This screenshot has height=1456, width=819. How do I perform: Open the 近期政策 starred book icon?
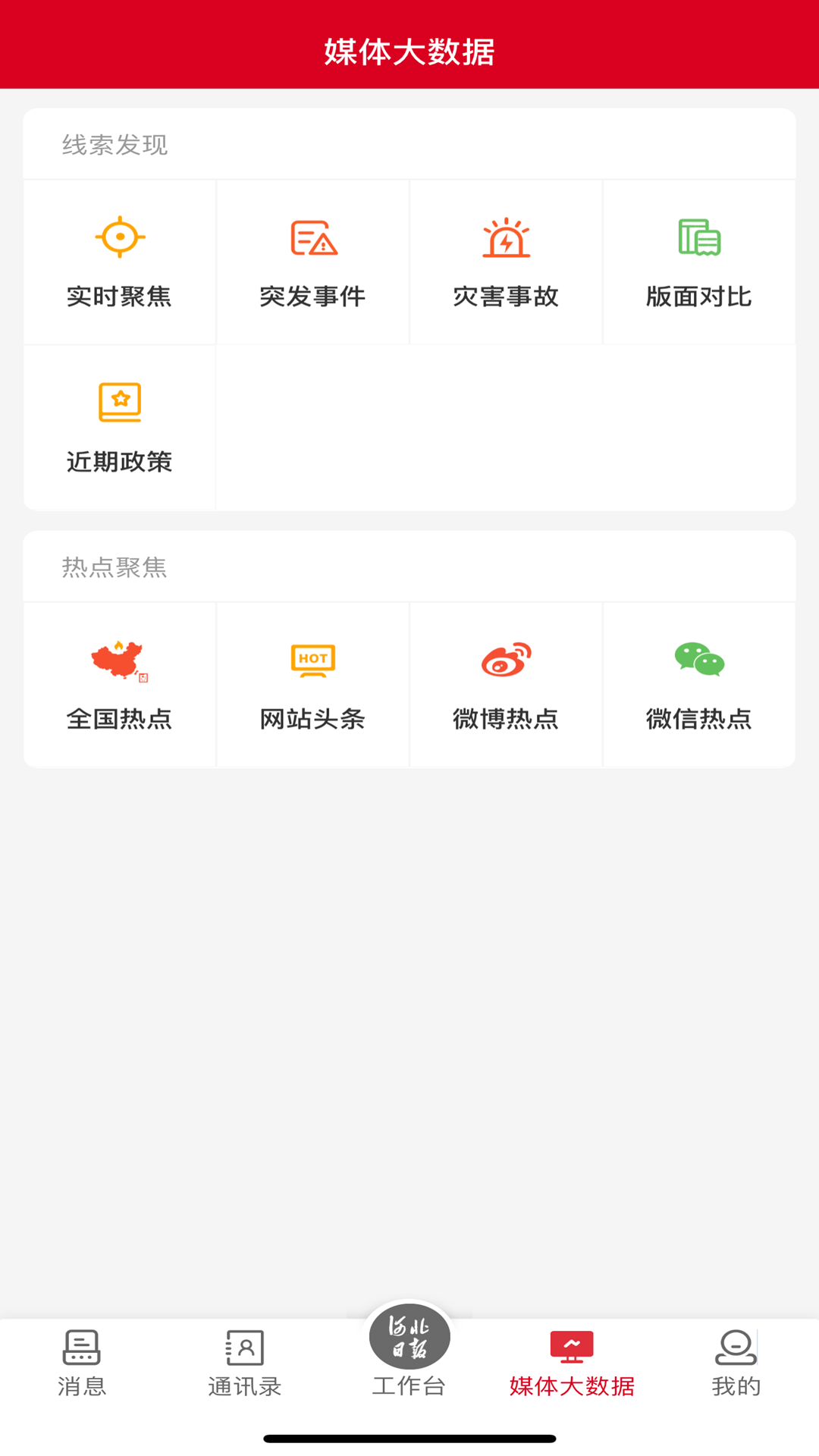coord(119,402)
